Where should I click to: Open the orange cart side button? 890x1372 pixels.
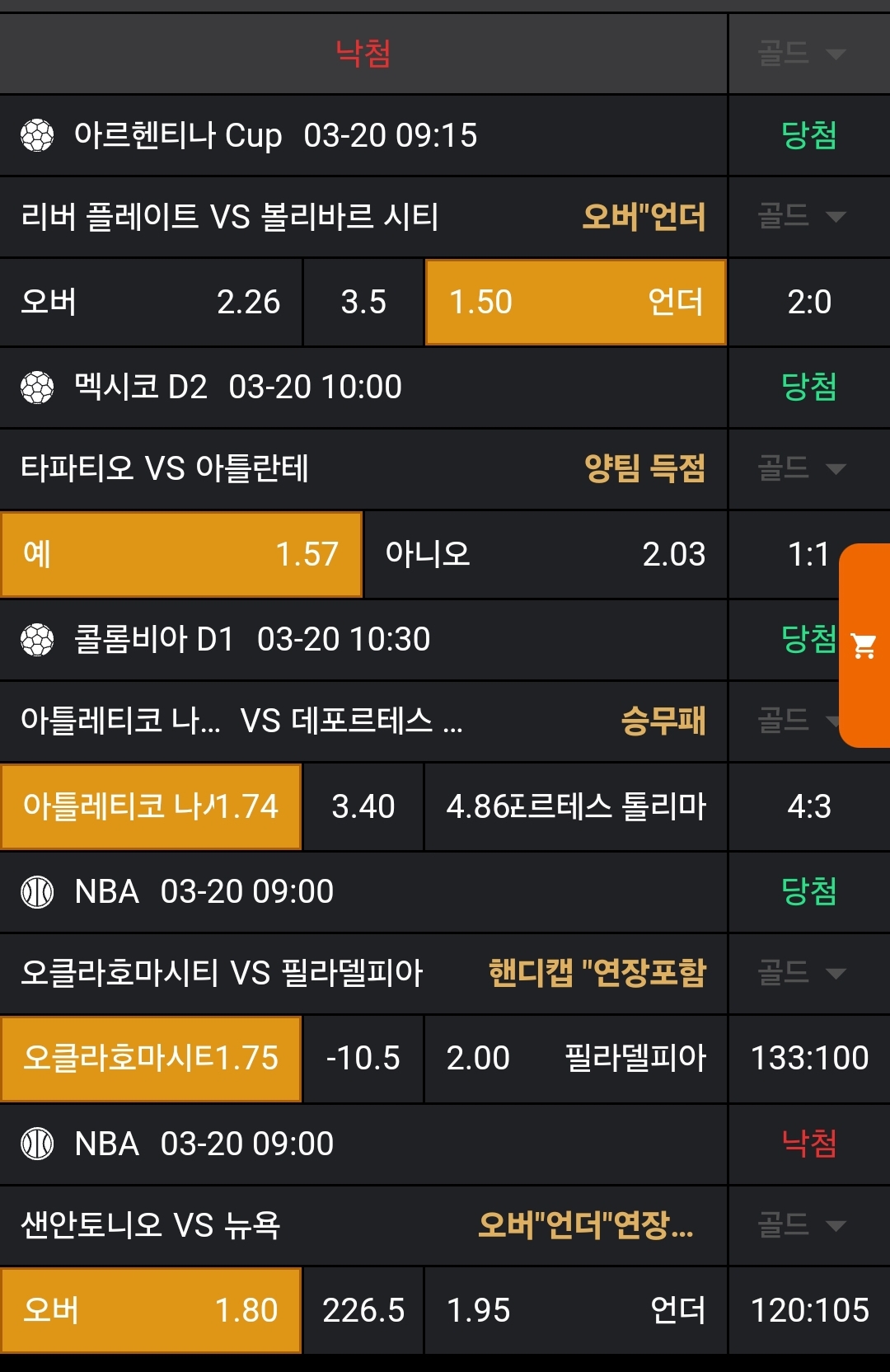[864, 646]
